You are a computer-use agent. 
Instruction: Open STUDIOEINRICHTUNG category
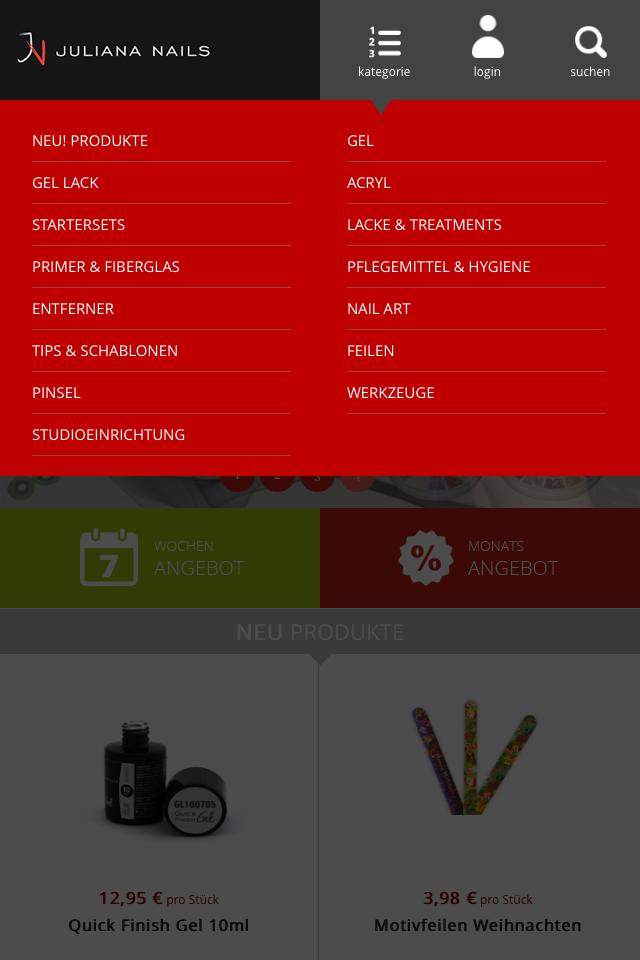point(109,435)
